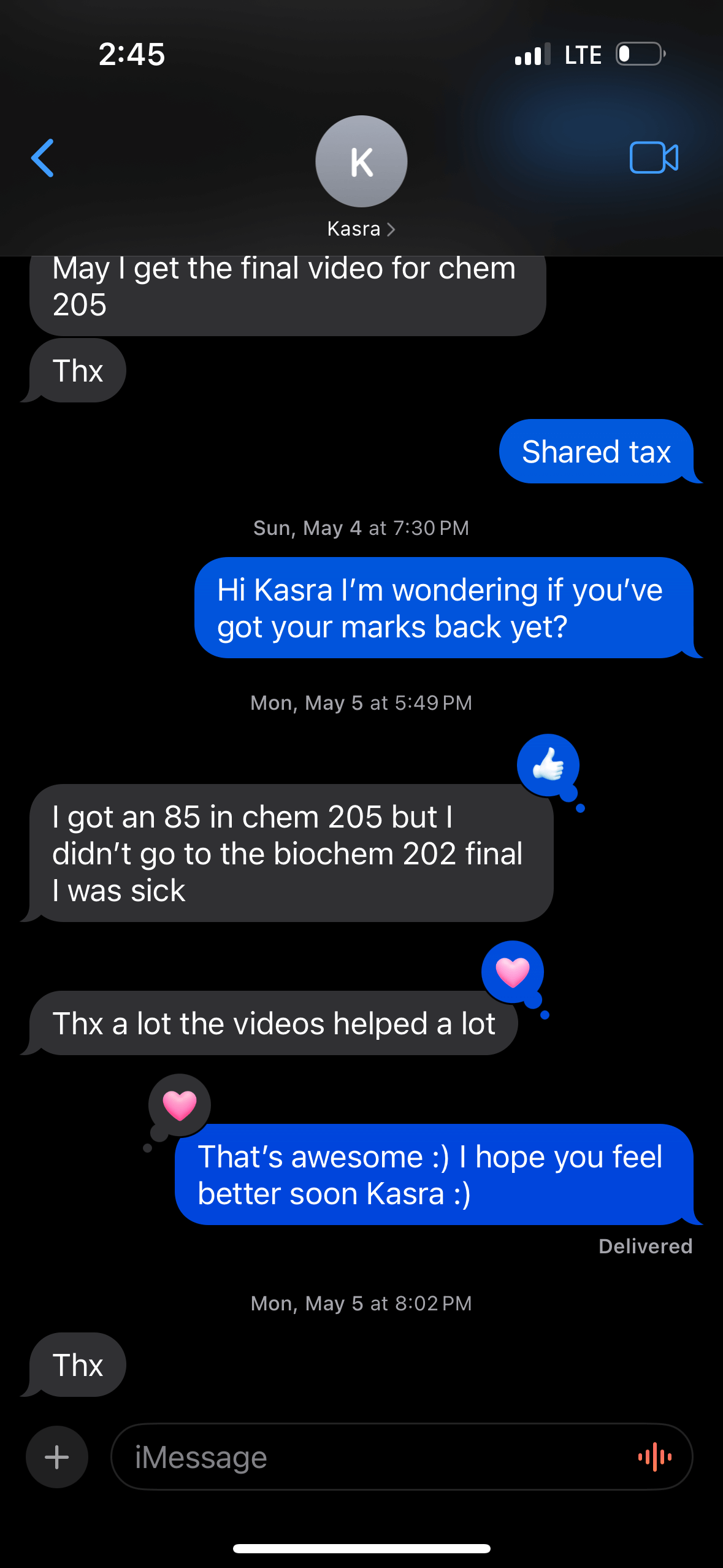Tap the thumbs-up reaction on chem 205 message
This screenshot has width=723, height=1568.
[548, 765]
